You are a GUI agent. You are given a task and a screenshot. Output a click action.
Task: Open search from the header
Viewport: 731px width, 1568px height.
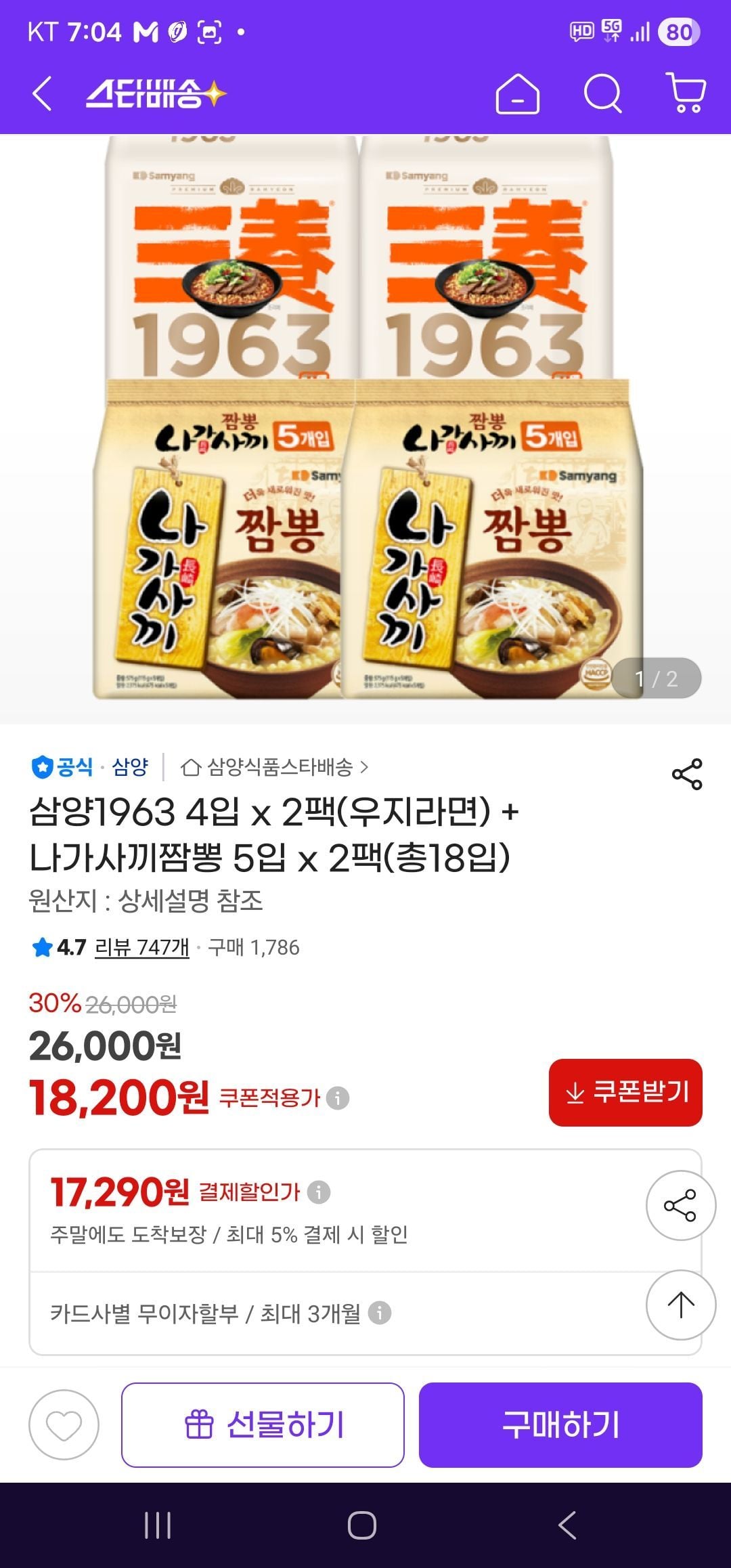tap(602, 93)
